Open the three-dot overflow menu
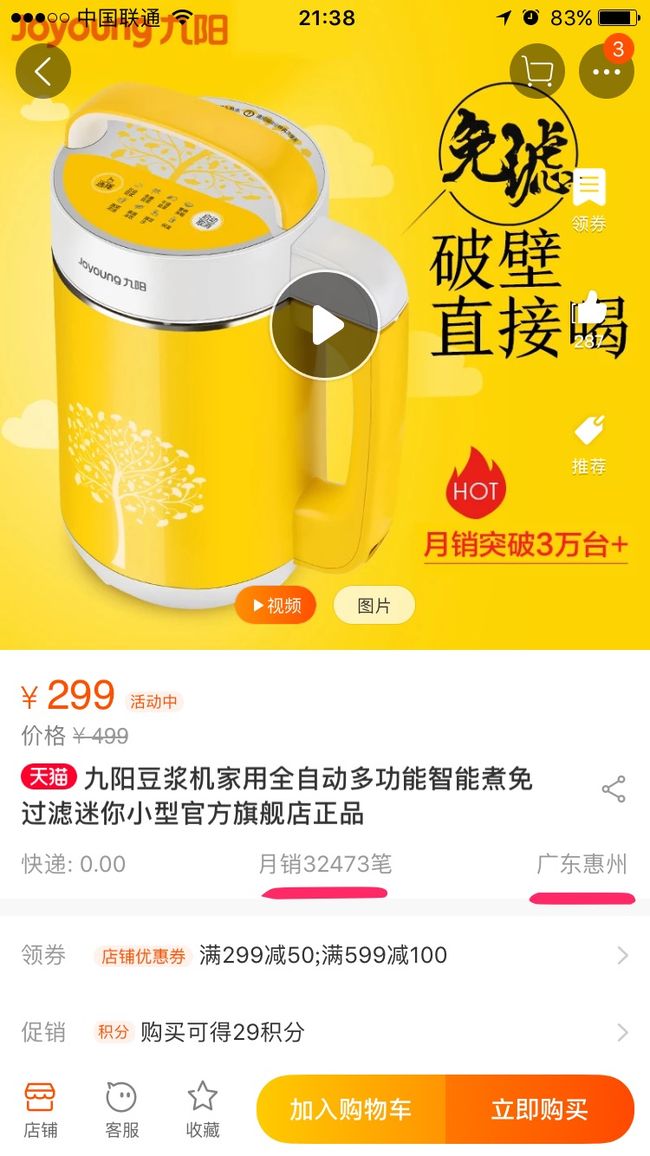This screenshot has height=1156, width=650. click(607, 72)
